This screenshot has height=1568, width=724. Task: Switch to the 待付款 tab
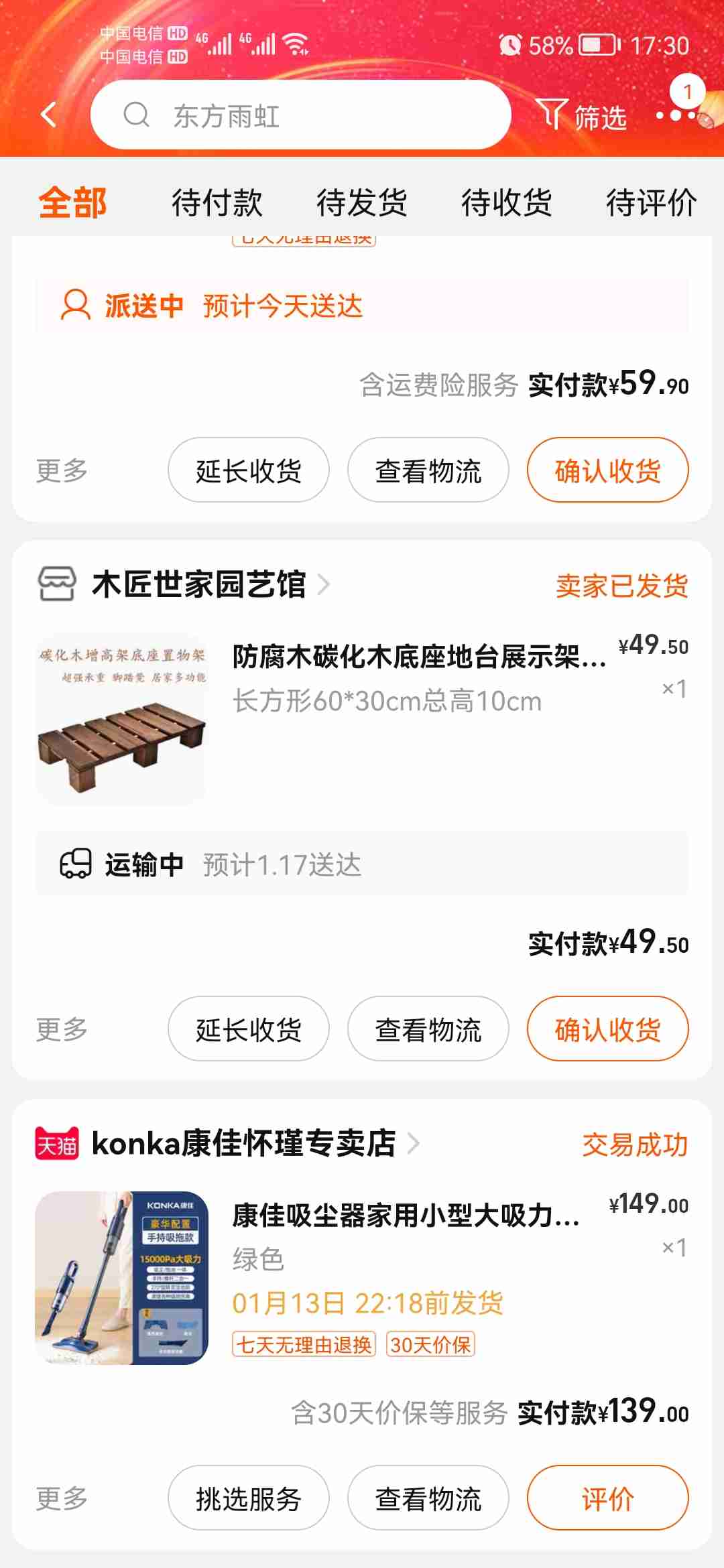tap(217, 202)
